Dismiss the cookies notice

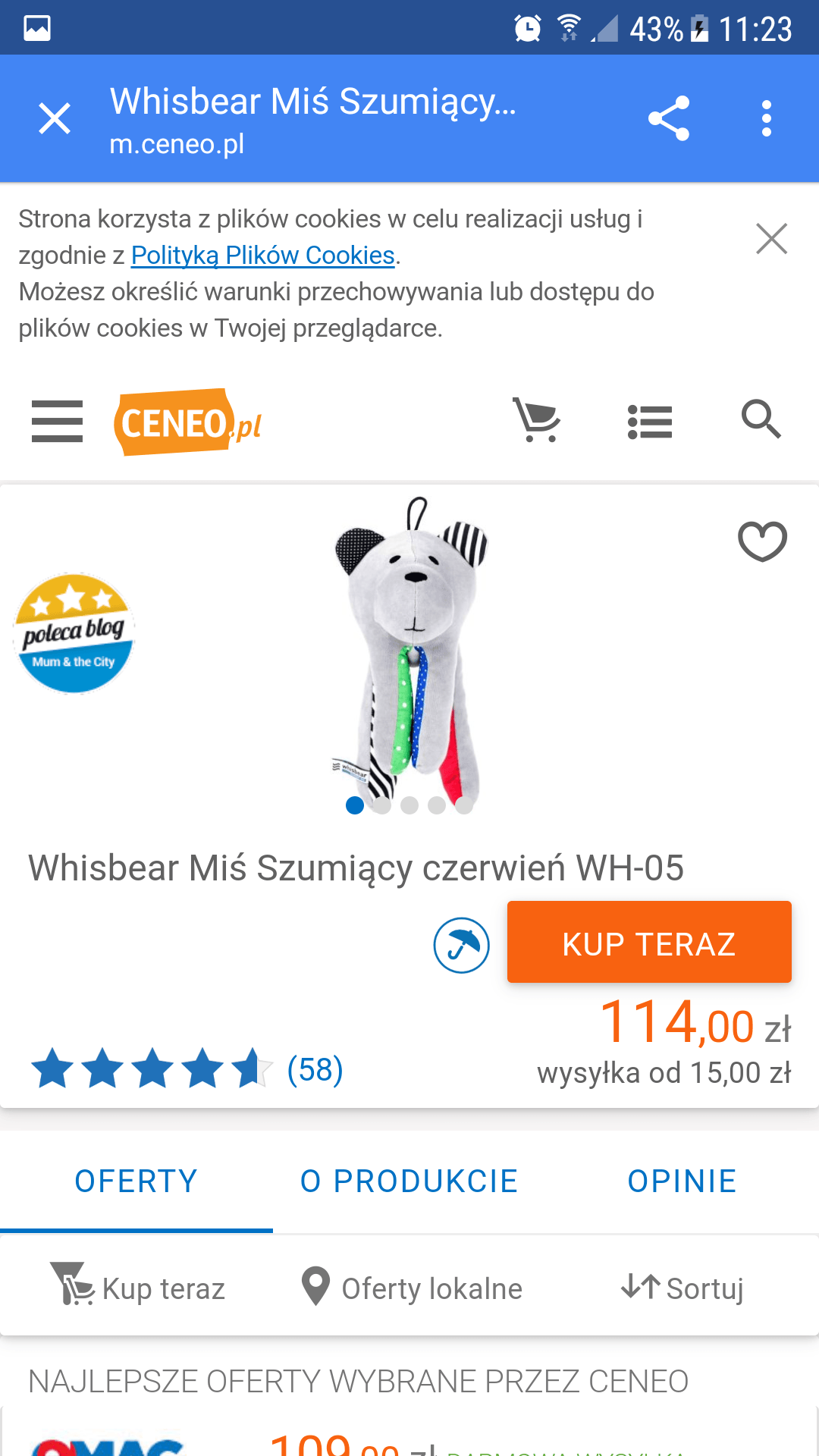click(771, 239)
